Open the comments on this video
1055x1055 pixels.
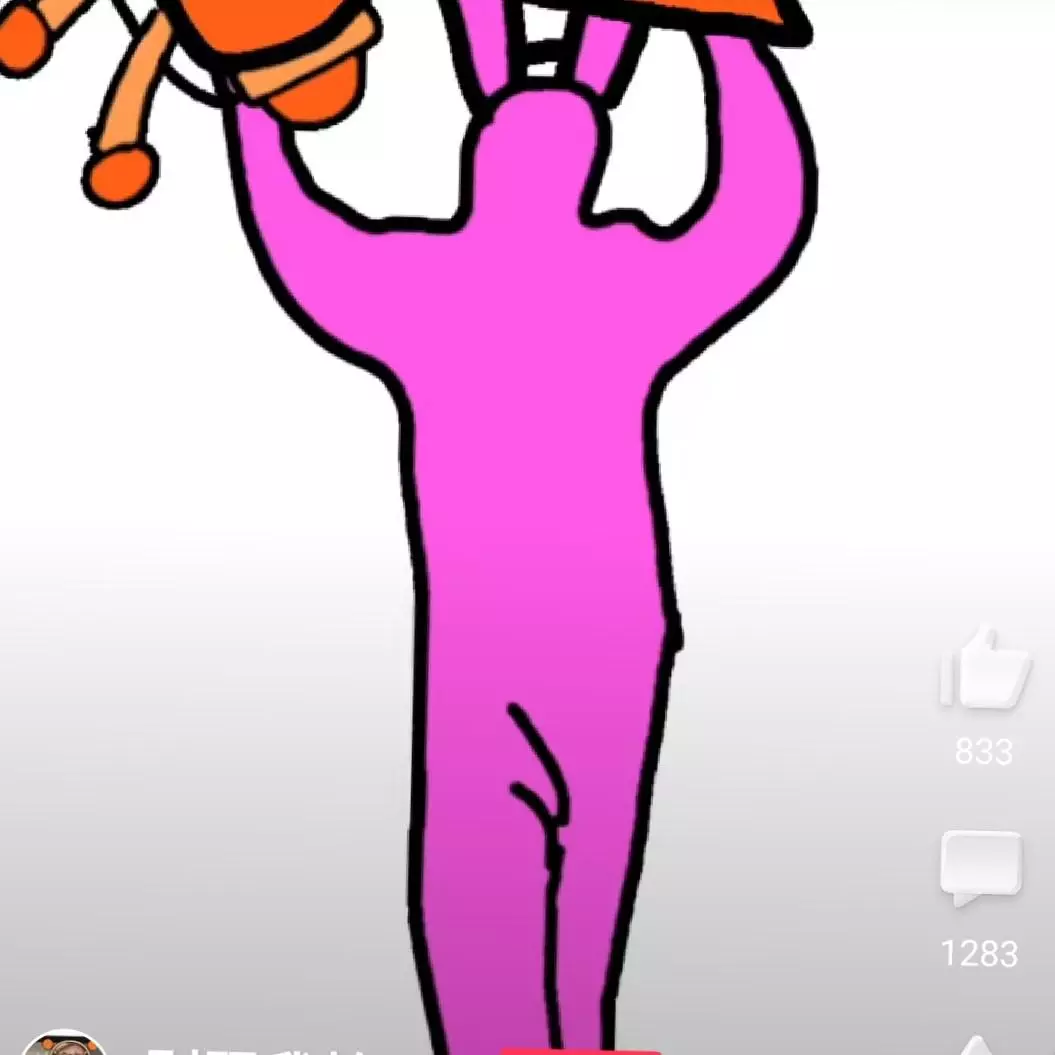pos(981,868)
